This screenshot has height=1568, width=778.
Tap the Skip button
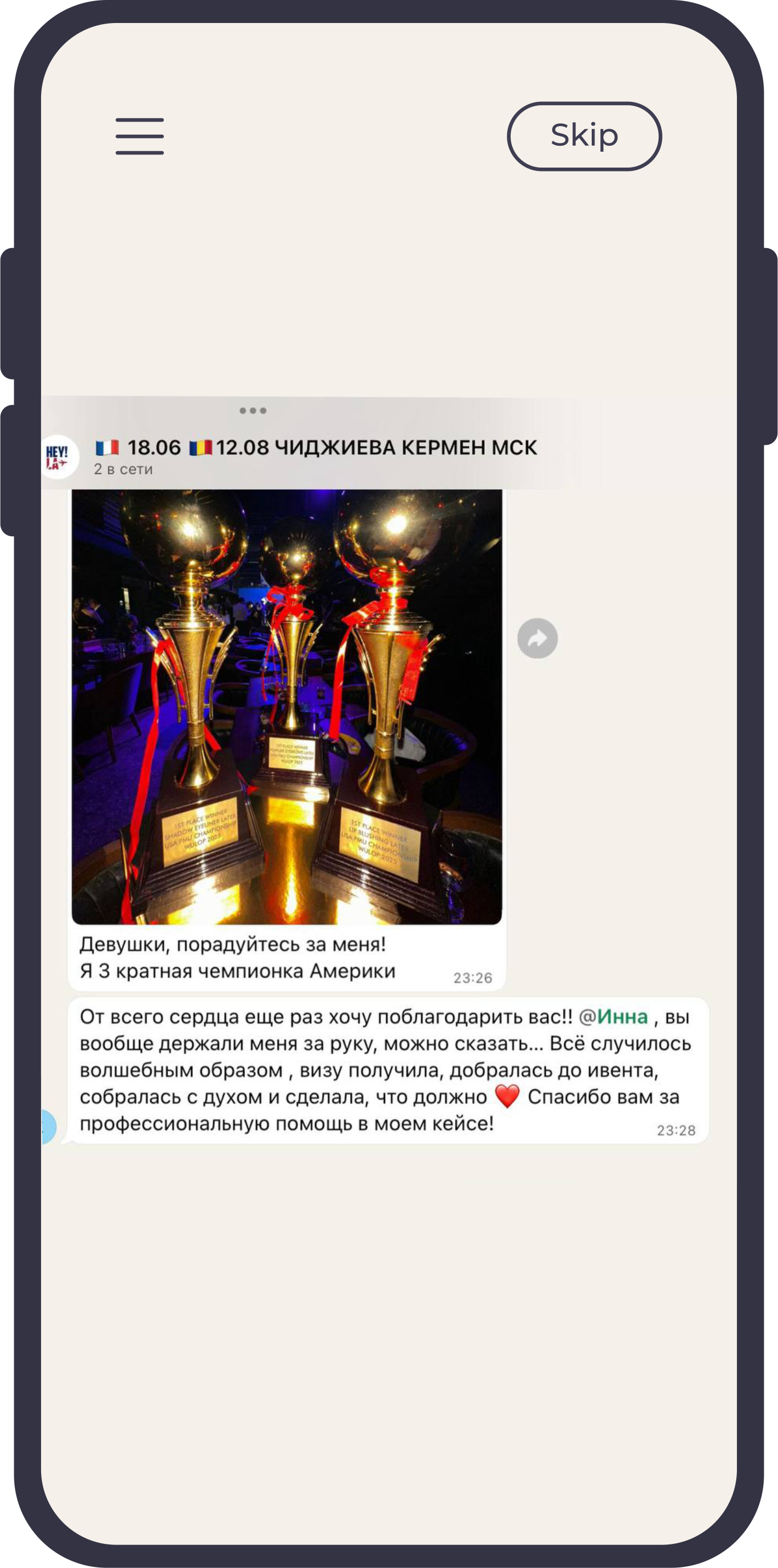click(584, 136)
